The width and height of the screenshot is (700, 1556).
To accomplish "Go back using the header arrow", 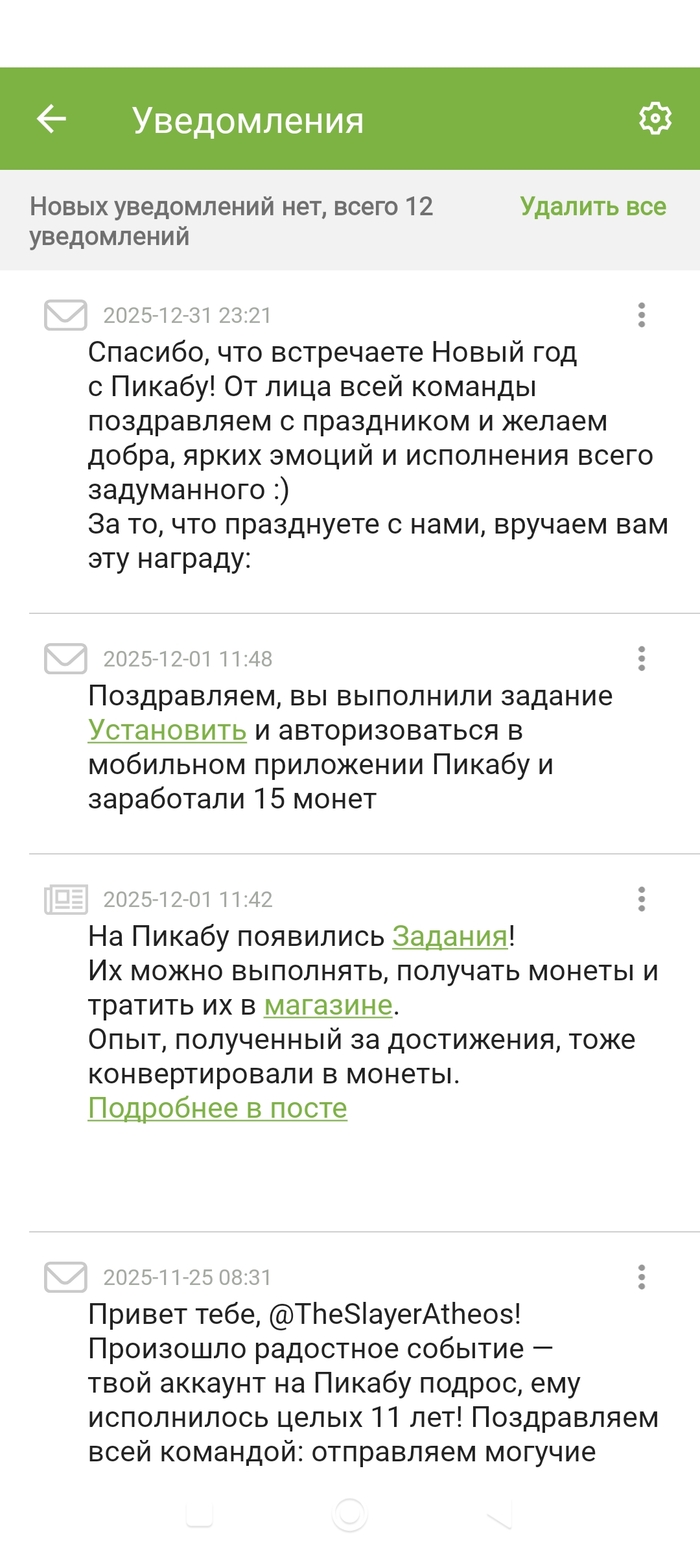I will tap(51, 119).
